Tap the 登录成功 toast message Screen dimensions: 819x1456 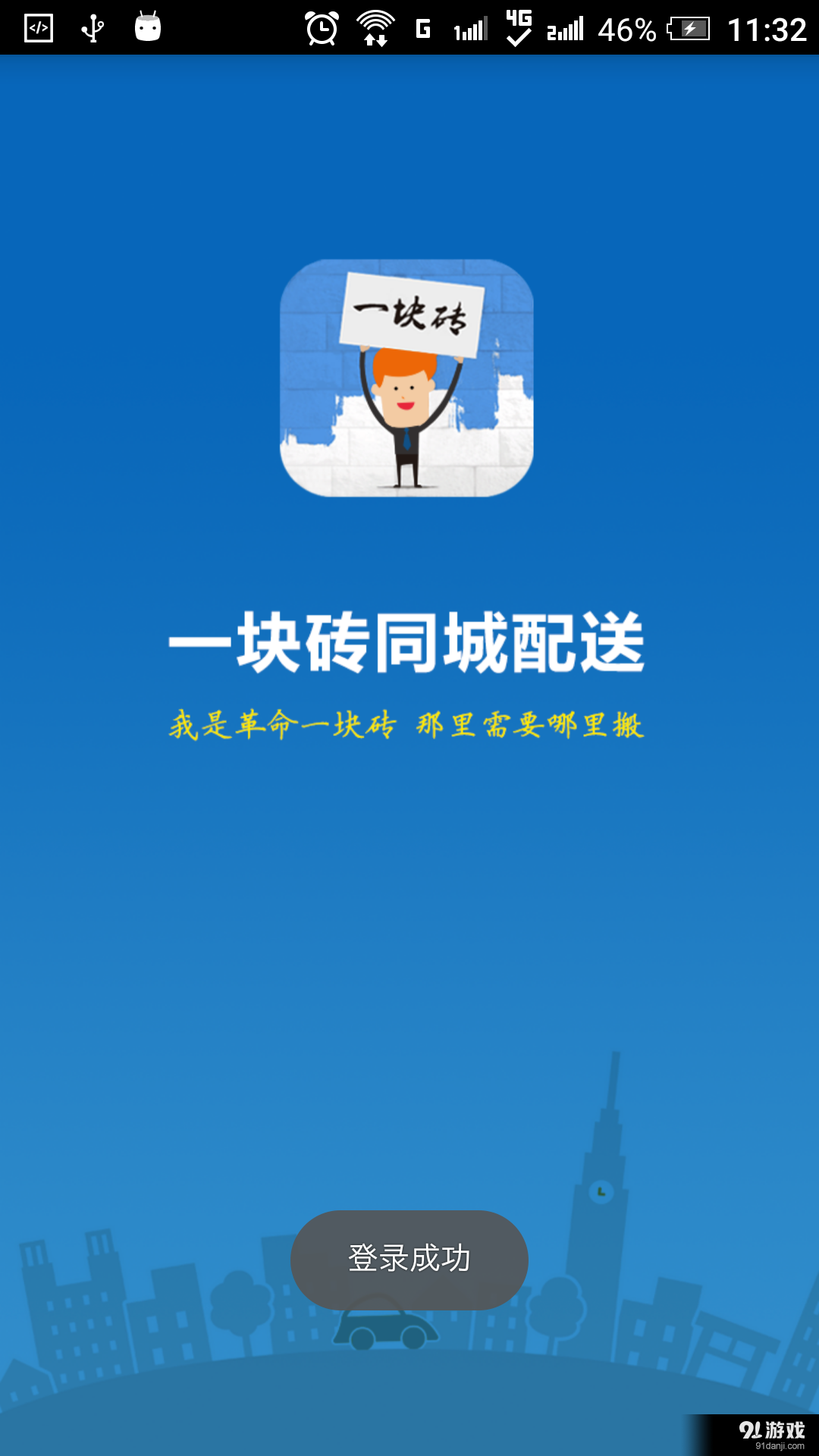coord(408,1259)
